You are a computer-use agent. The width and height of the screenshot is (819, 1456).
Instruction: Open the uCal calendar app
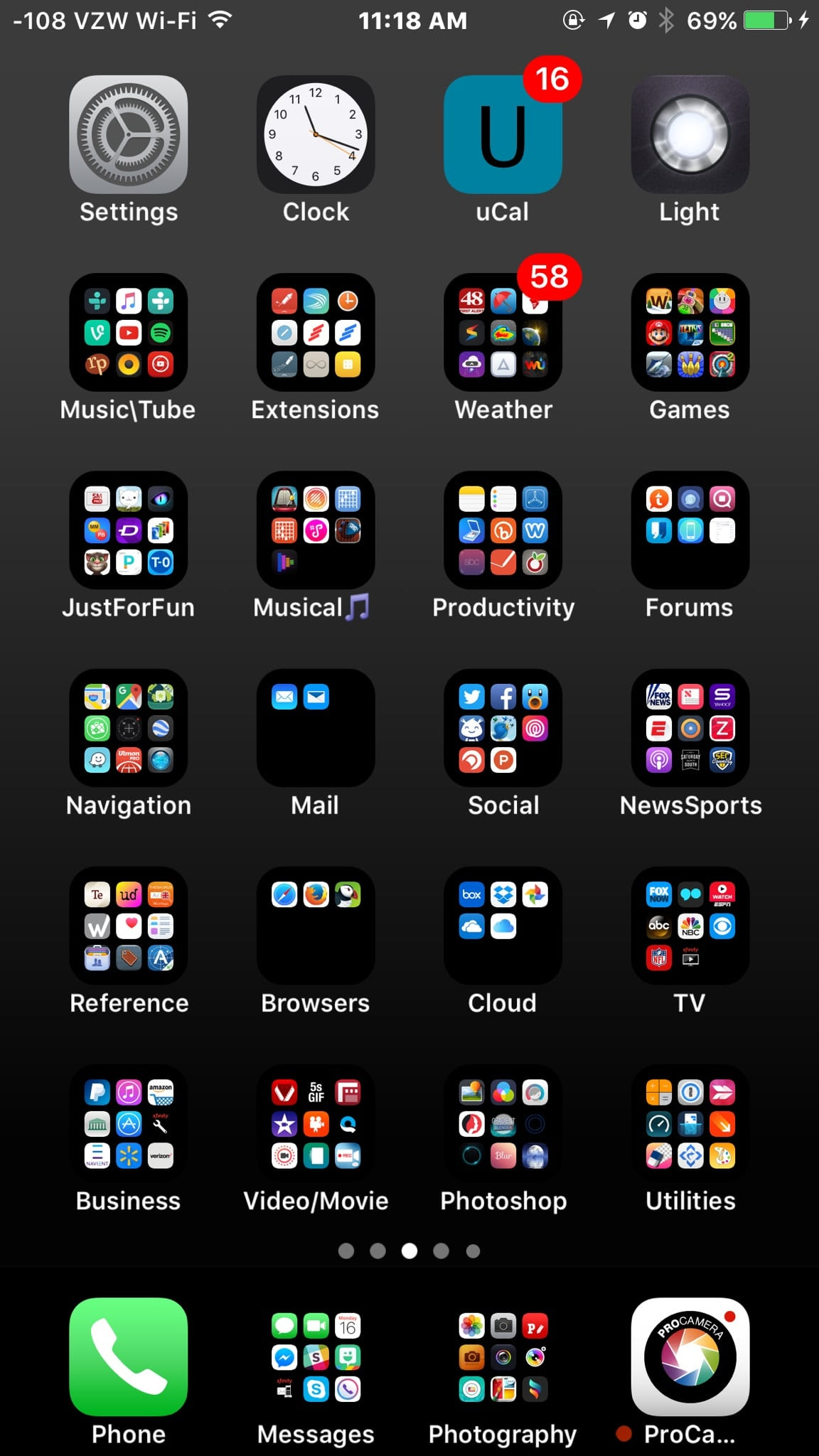[x=503, y=134]
